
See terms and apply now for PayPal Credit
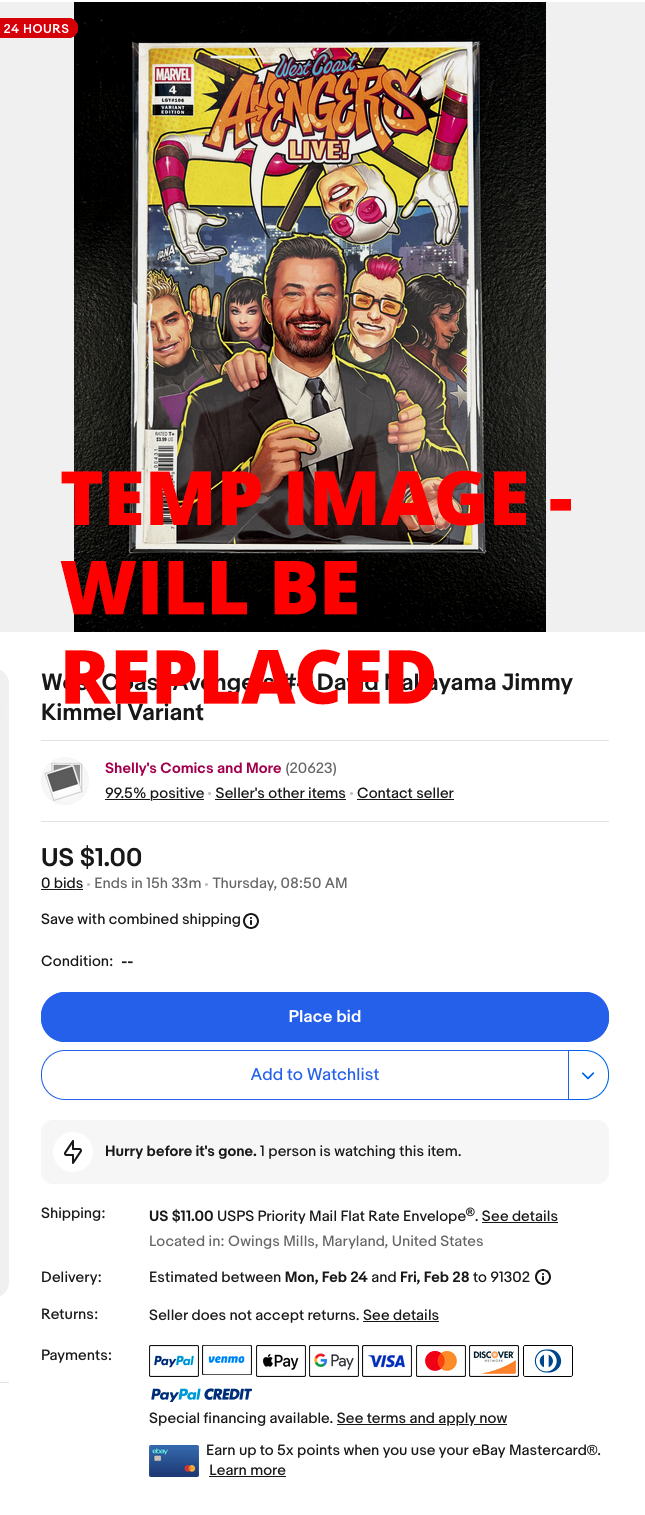pyautogui.click(x=421, y=1418)
